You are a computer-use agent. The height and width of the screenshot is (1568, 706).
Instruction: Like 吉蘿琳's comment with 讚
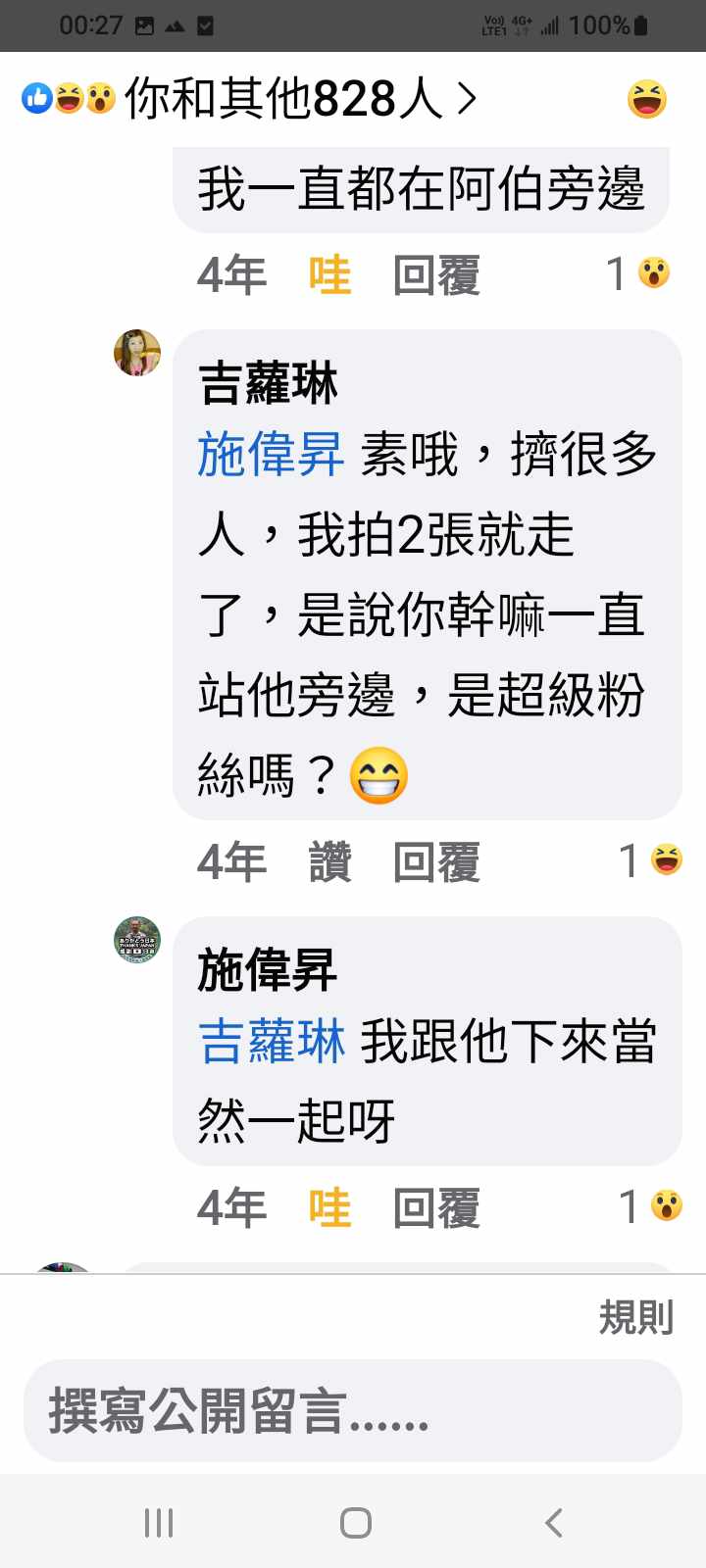pyautogui.click(x=329, y=862)
